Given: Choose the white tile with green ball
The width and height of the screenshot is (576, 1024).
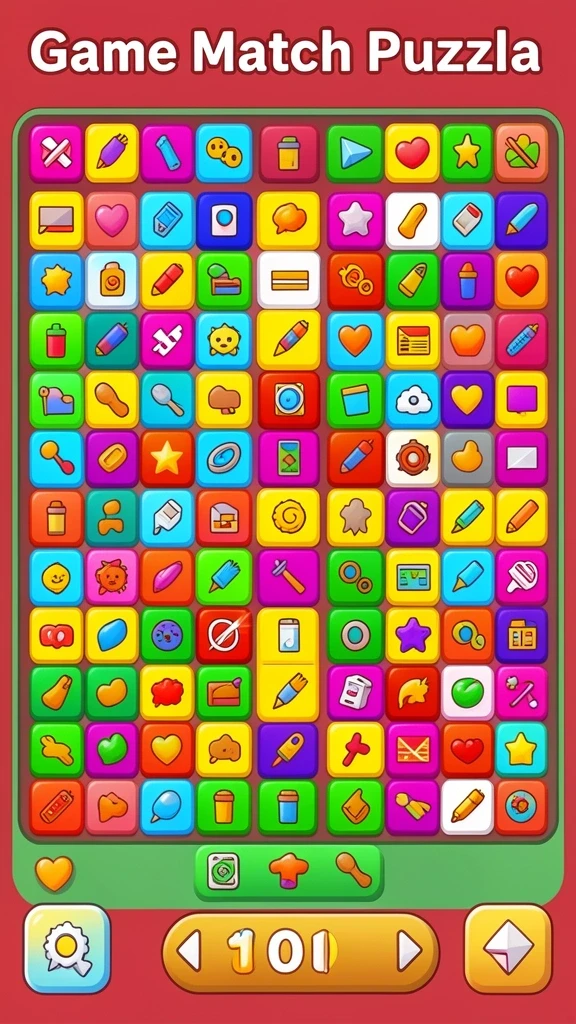Looking at the screenshot, I should pyautogui.click(x=468, y=693).
